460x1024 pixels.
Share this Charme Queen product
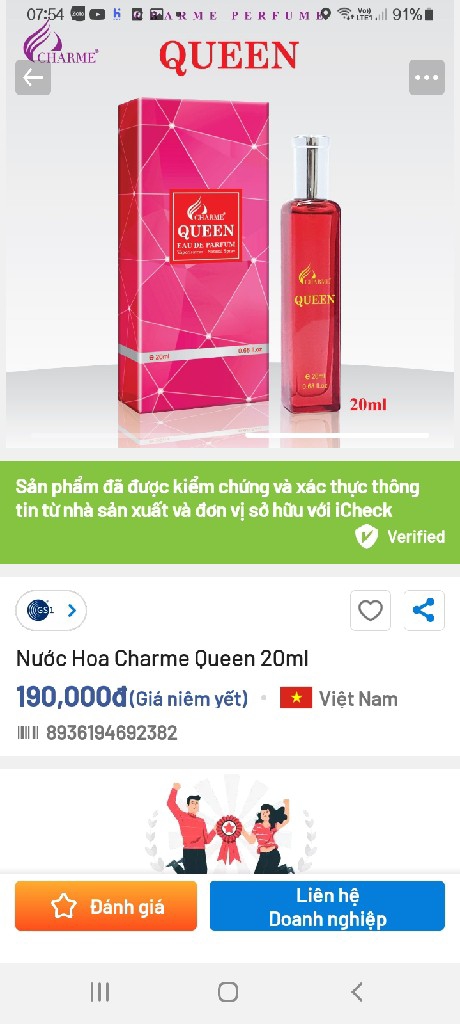[424, 611]
